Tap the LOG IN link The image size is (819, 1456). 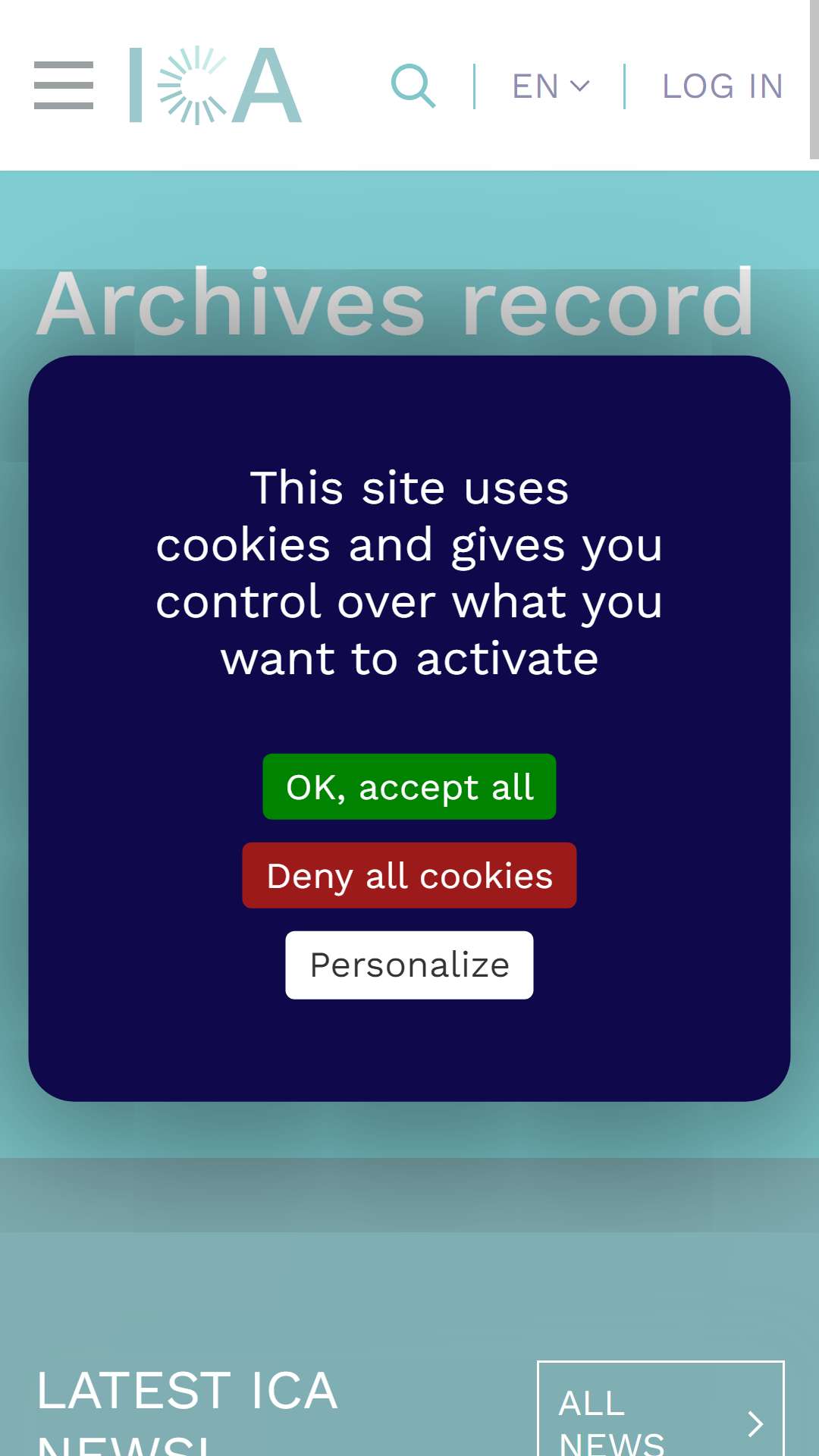click(723, 86)
